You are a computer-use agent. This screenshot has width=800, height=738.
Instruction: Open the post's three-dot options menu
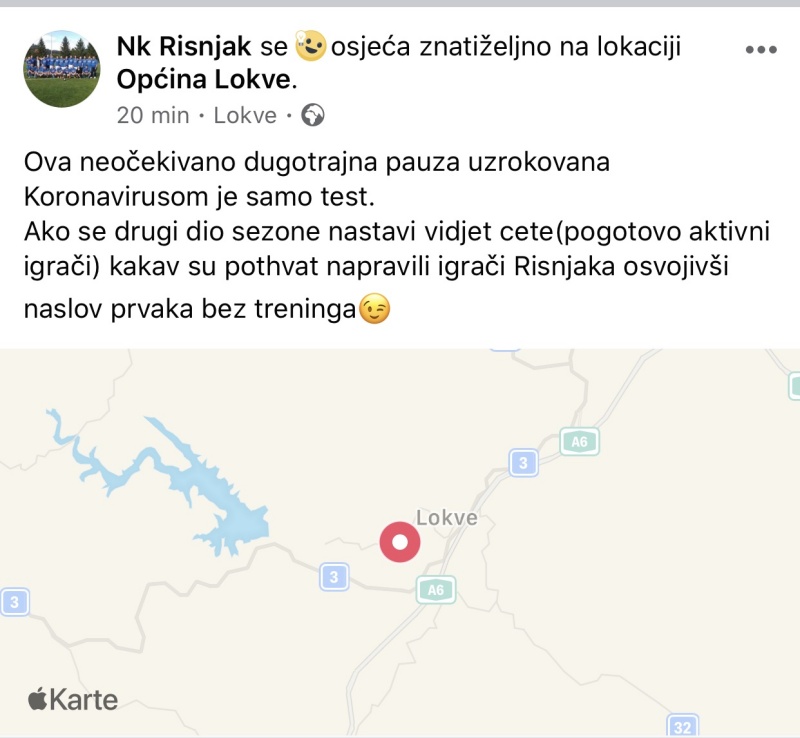763,49
